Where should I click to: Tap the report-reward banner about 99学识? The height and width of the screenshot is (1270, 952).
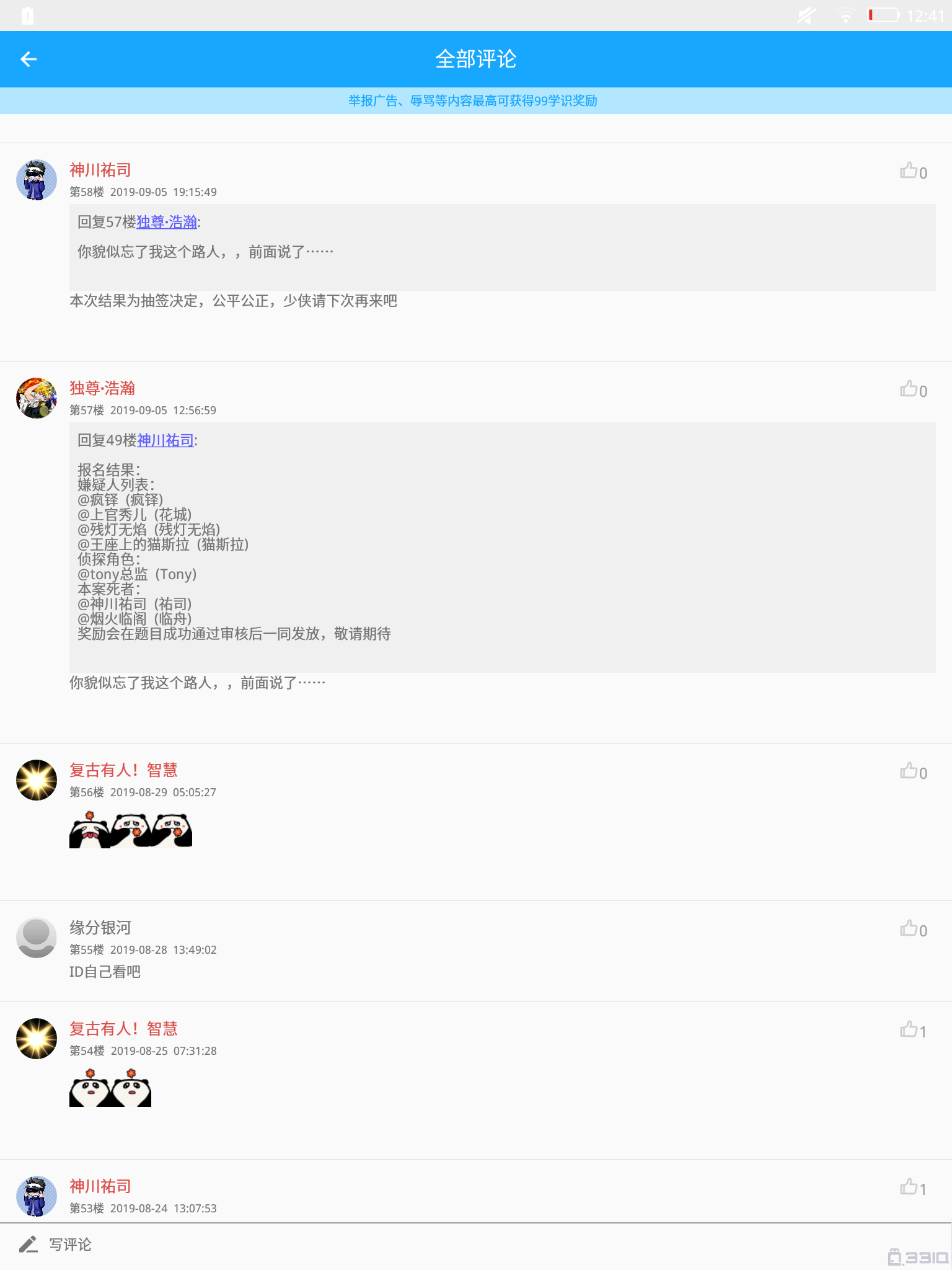(x=473, y=100)
